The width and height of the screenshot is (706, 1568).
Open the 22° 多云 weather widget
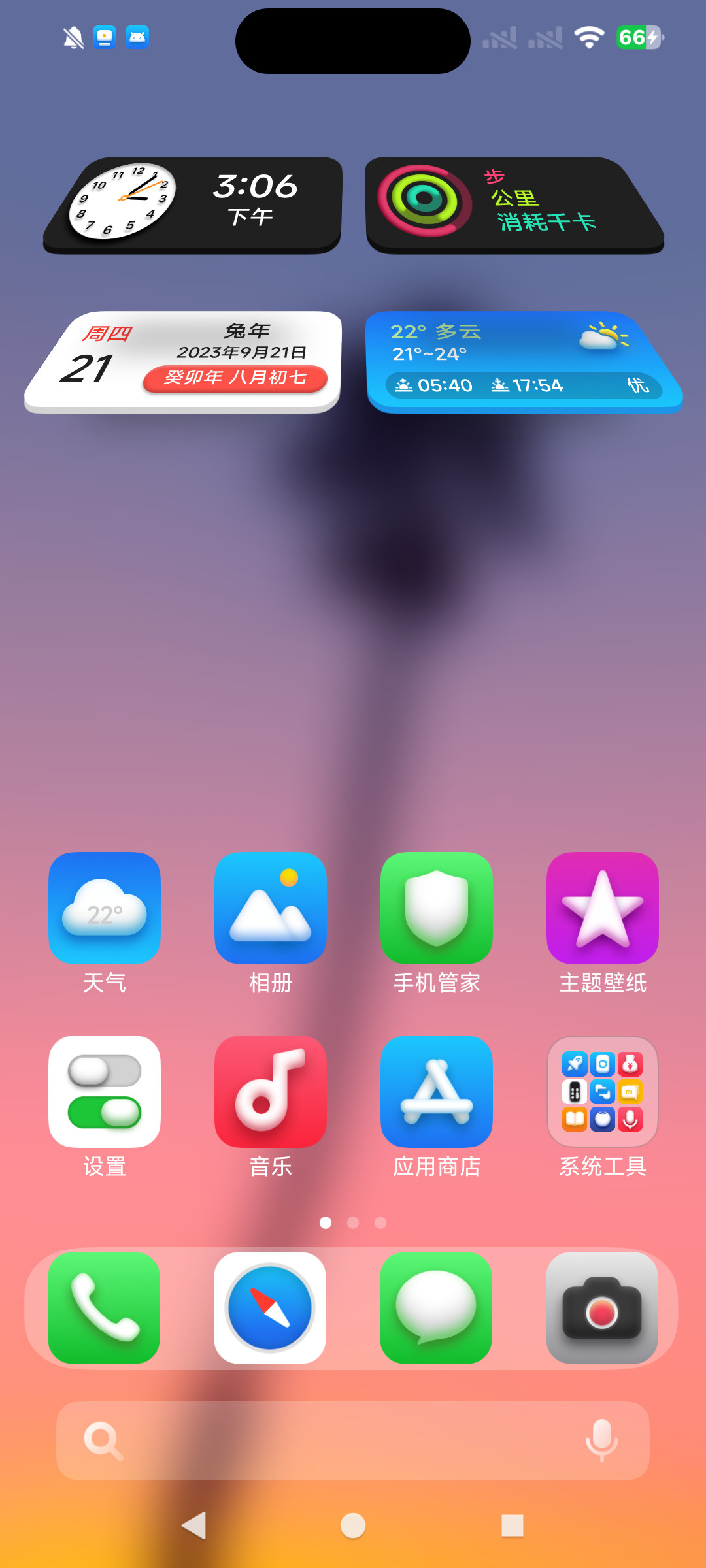(x=524, y=362)
